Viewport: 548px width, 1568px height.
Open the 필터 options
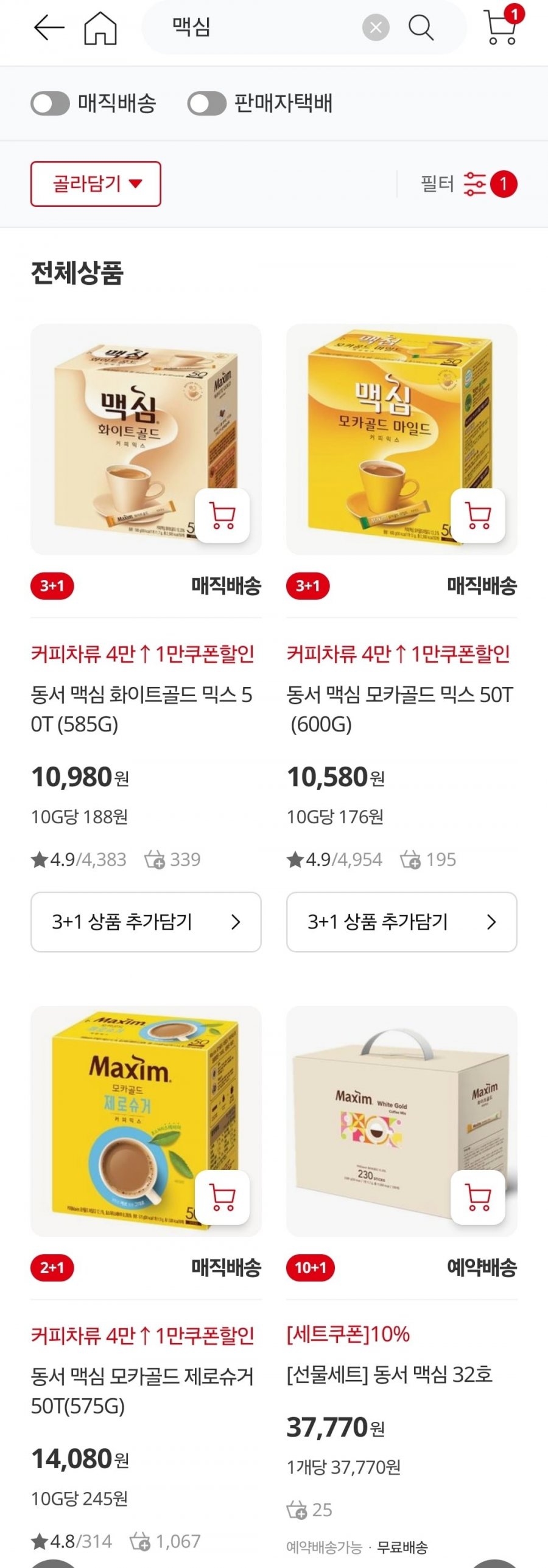468,184
